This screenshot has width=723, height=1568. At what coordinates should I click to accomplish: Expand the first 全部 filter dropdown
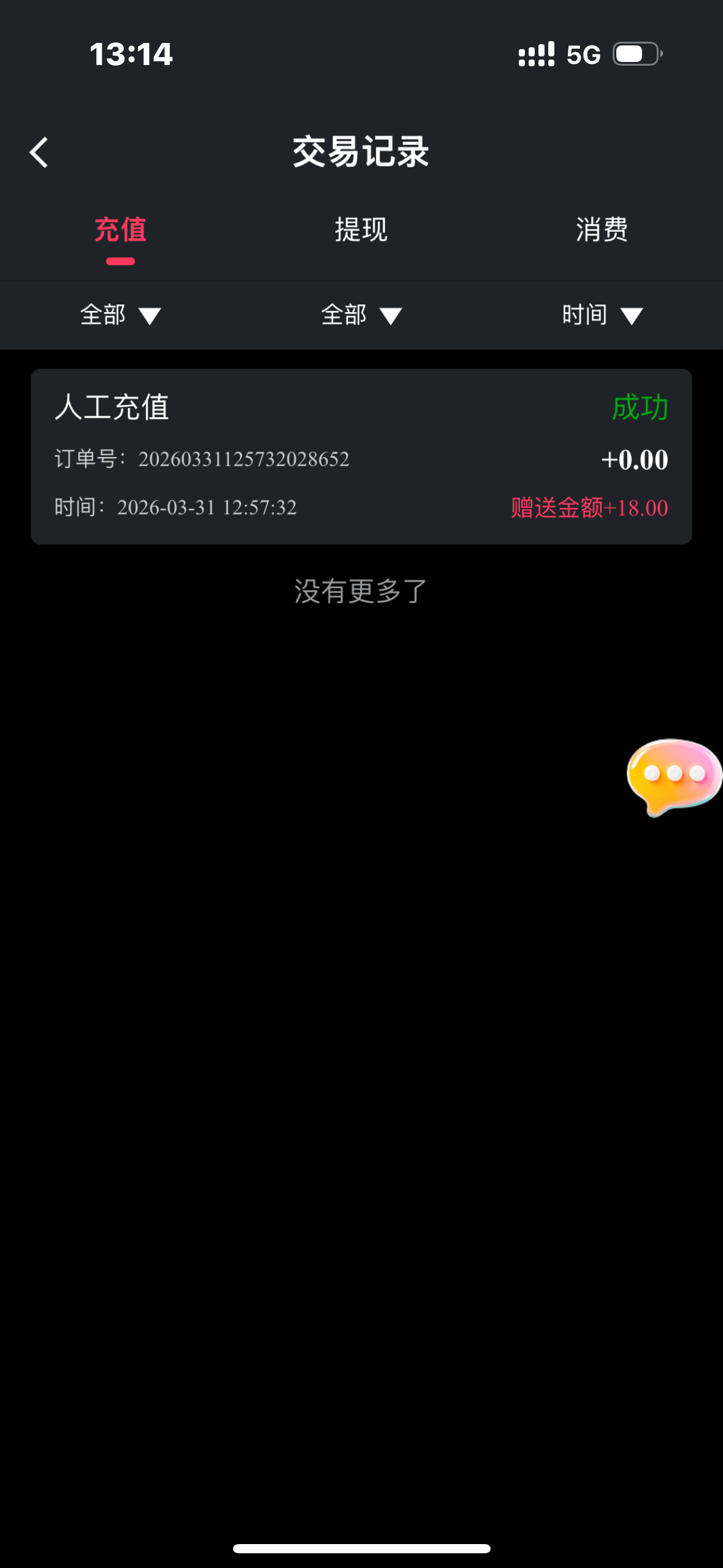pyautogui.click(x=120, y=315)
